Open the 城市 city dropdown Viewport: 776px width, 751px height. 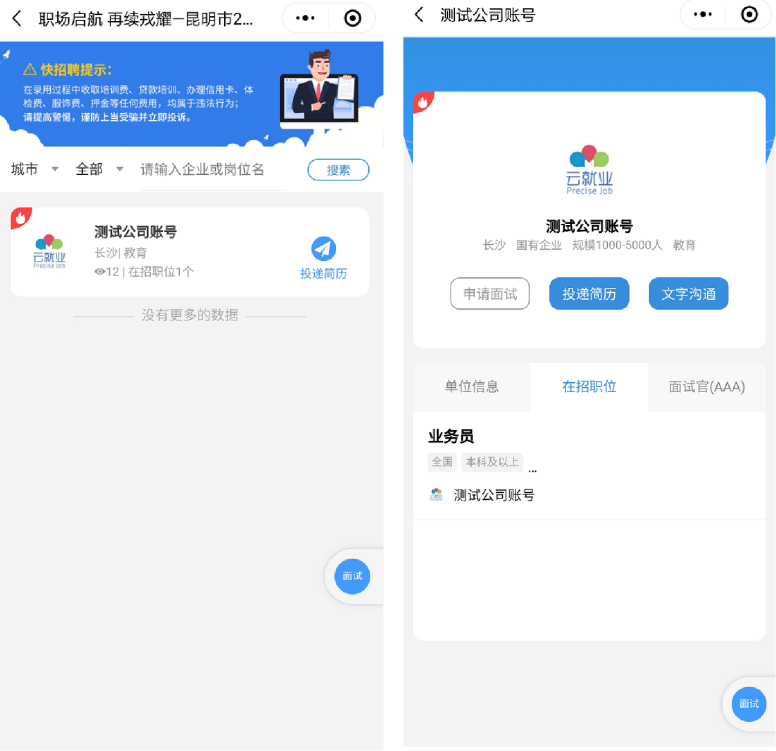(34, 169)
